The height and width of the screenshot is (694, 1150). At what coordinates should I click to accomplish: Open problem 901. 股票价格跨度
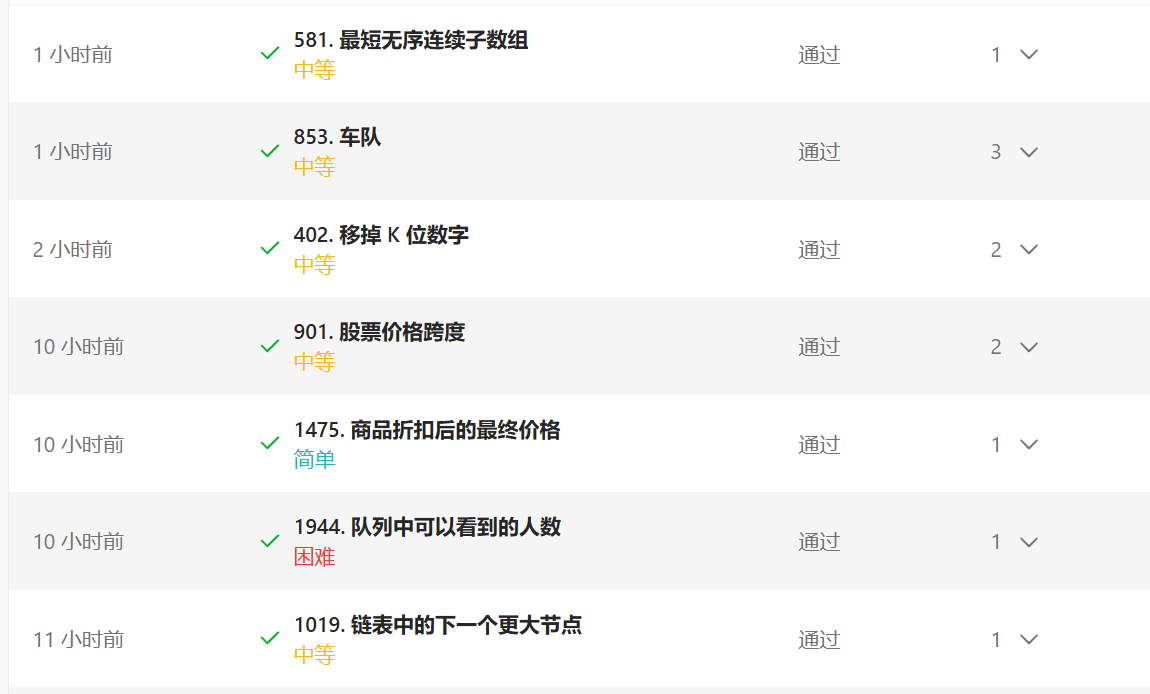coord(380,333)
